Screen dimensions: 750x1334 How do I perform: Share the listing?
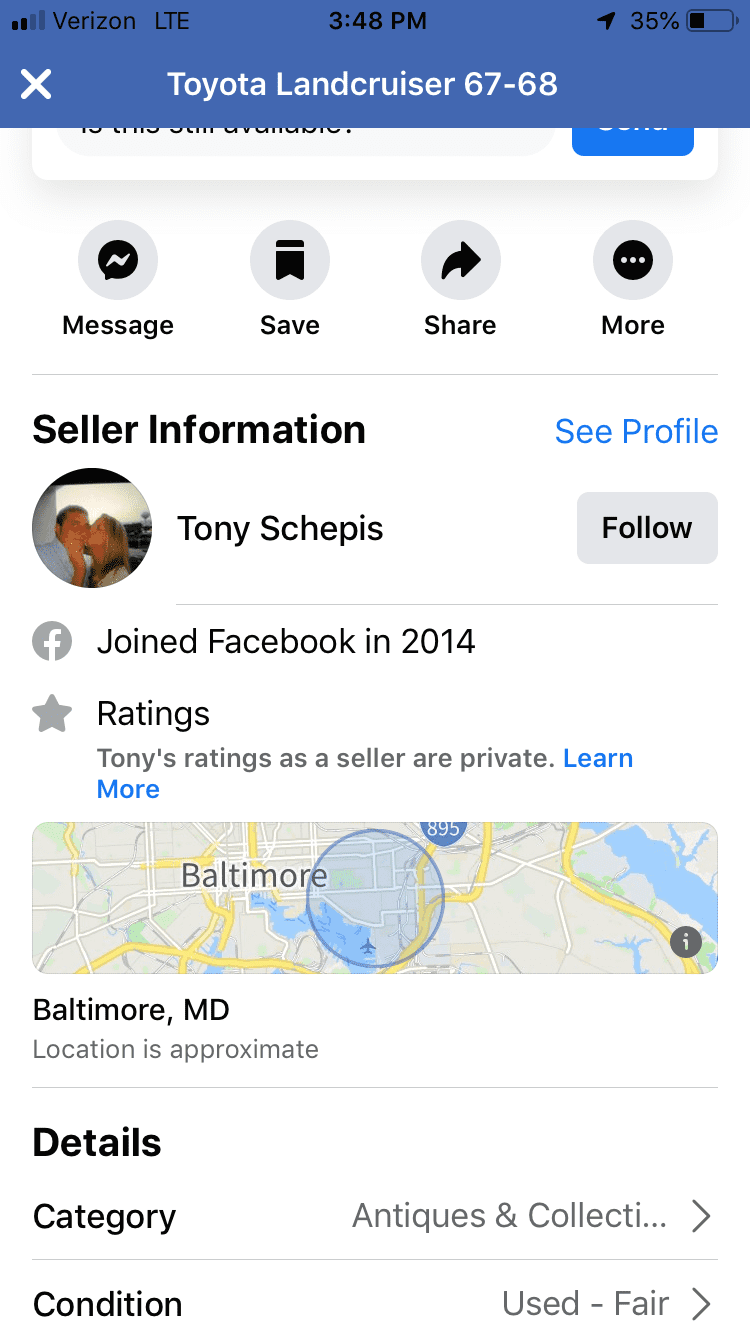point(461,261)
